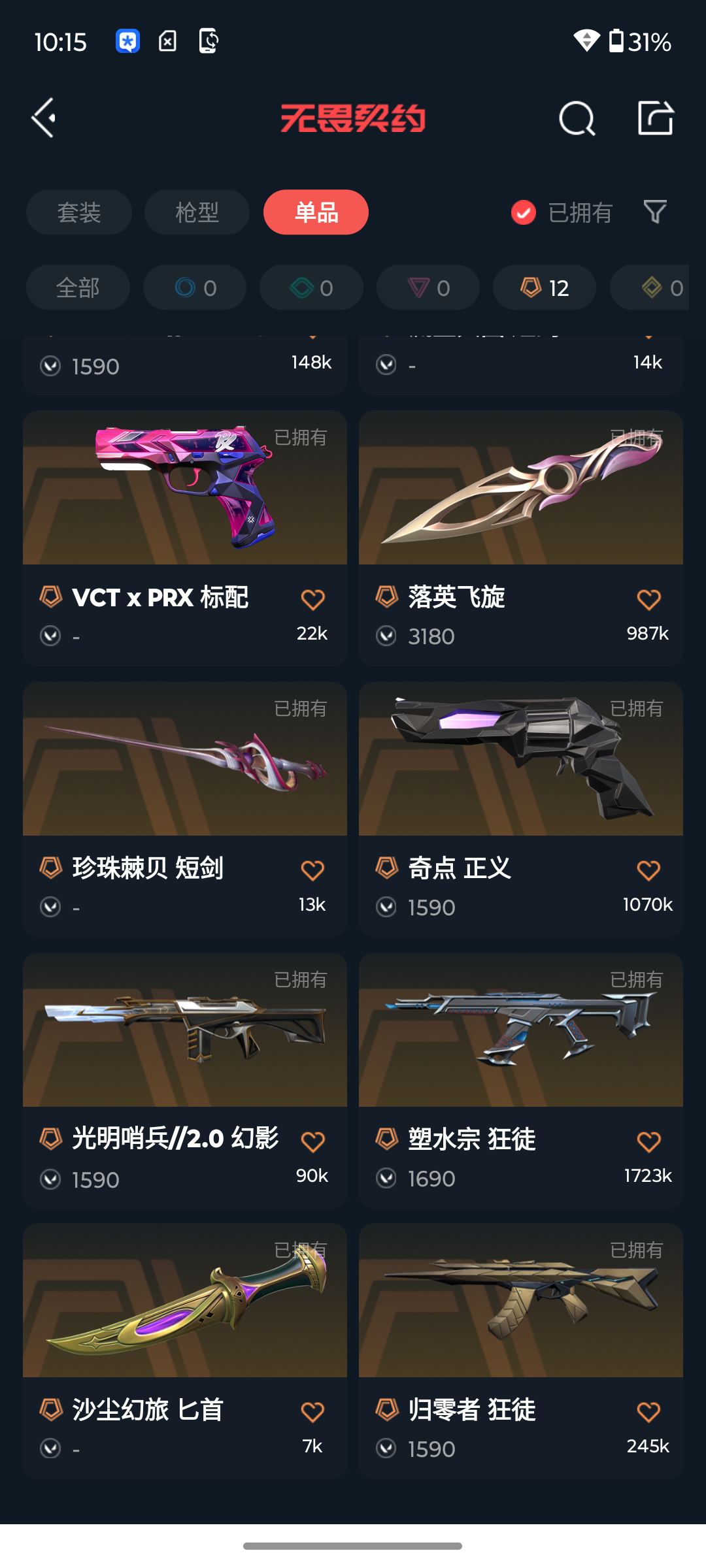Open the 沙尘幻旅 匕首 skin card
Viewport: 706px width, 1568px height.
tap(185, 1350)
